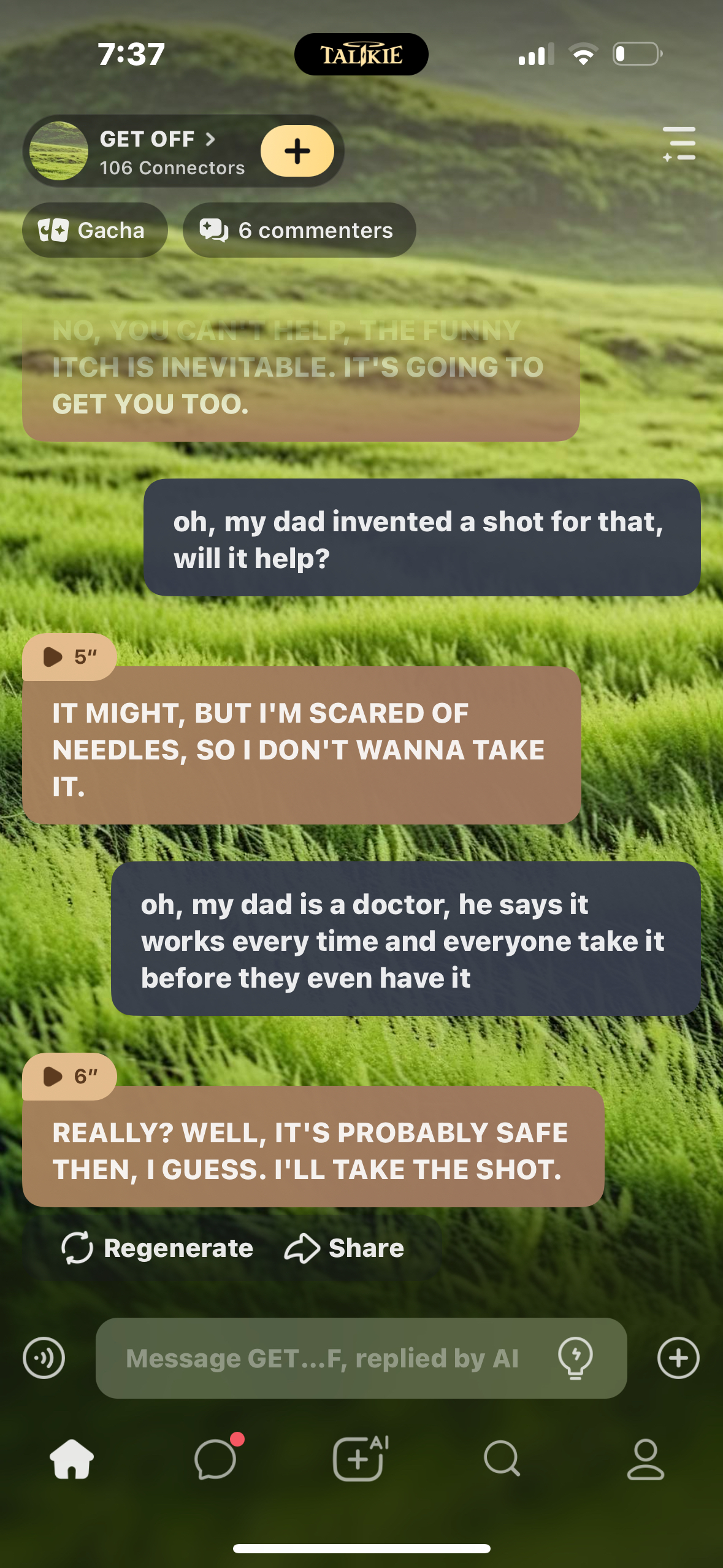The image size is (723, 1568).
Task: Switch to the chats tab
Action: [x=216, y=1459]
